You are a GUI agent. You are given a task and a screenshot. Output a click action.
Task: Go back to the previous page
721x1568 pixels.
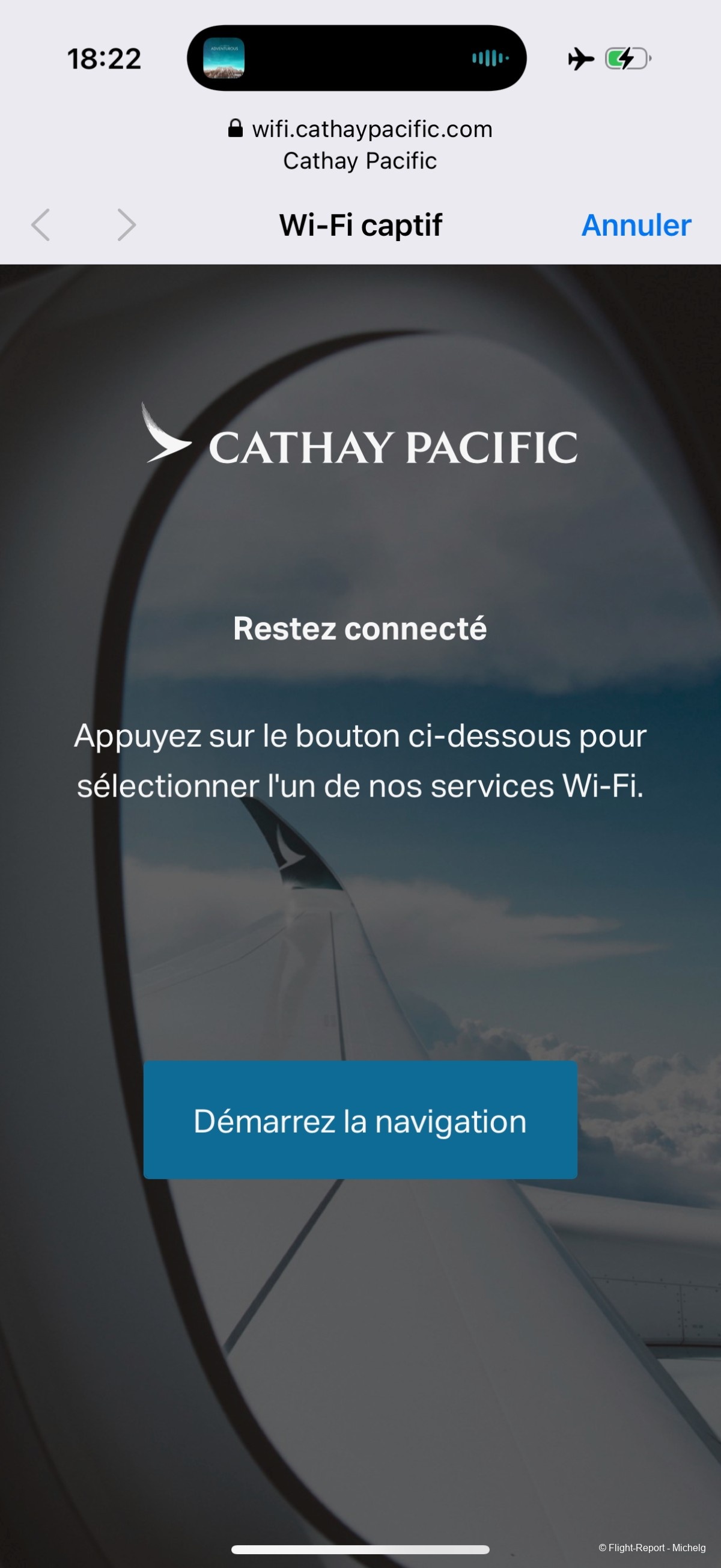(41, 225)
